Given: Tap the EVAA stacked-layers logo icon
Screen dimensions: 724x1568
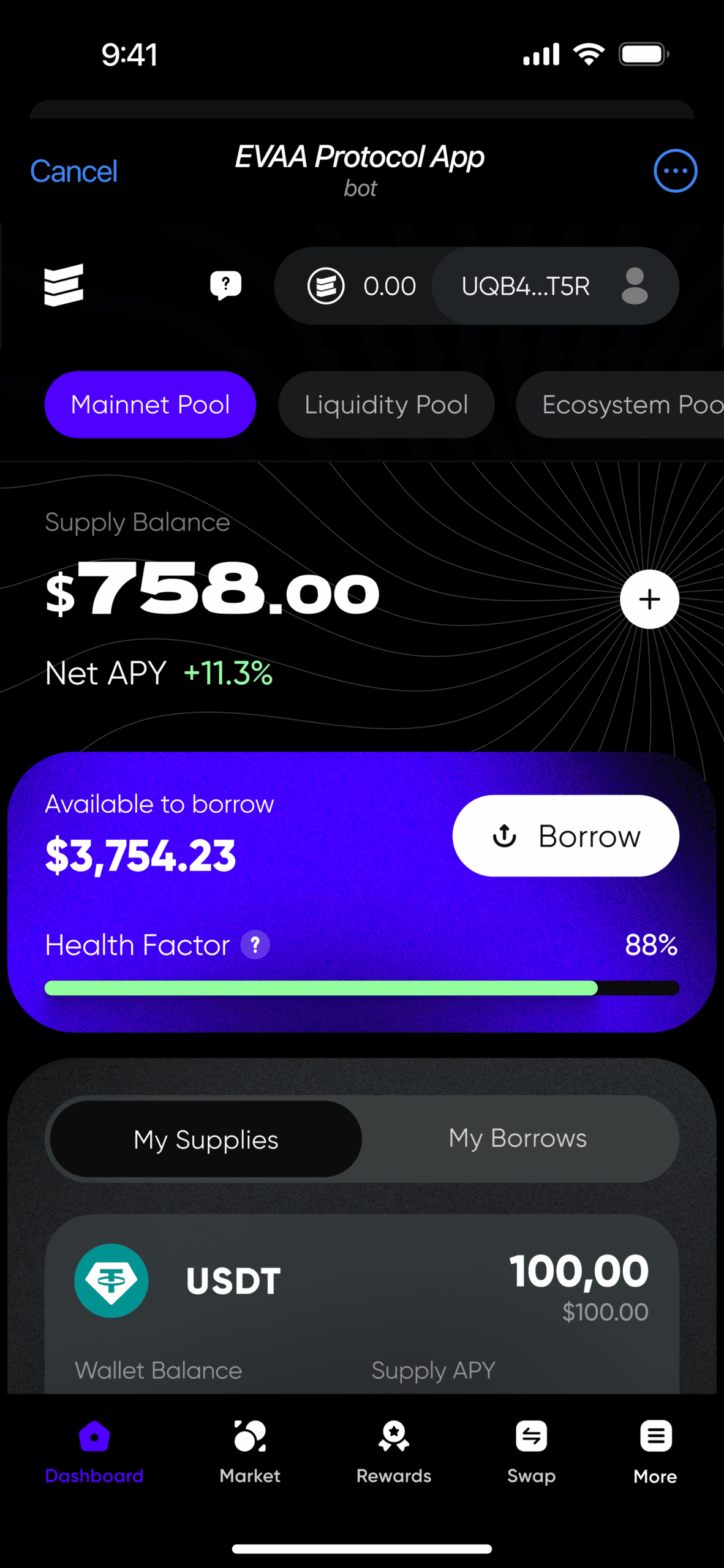Looking at the screenshot, I should coord(64,285).
